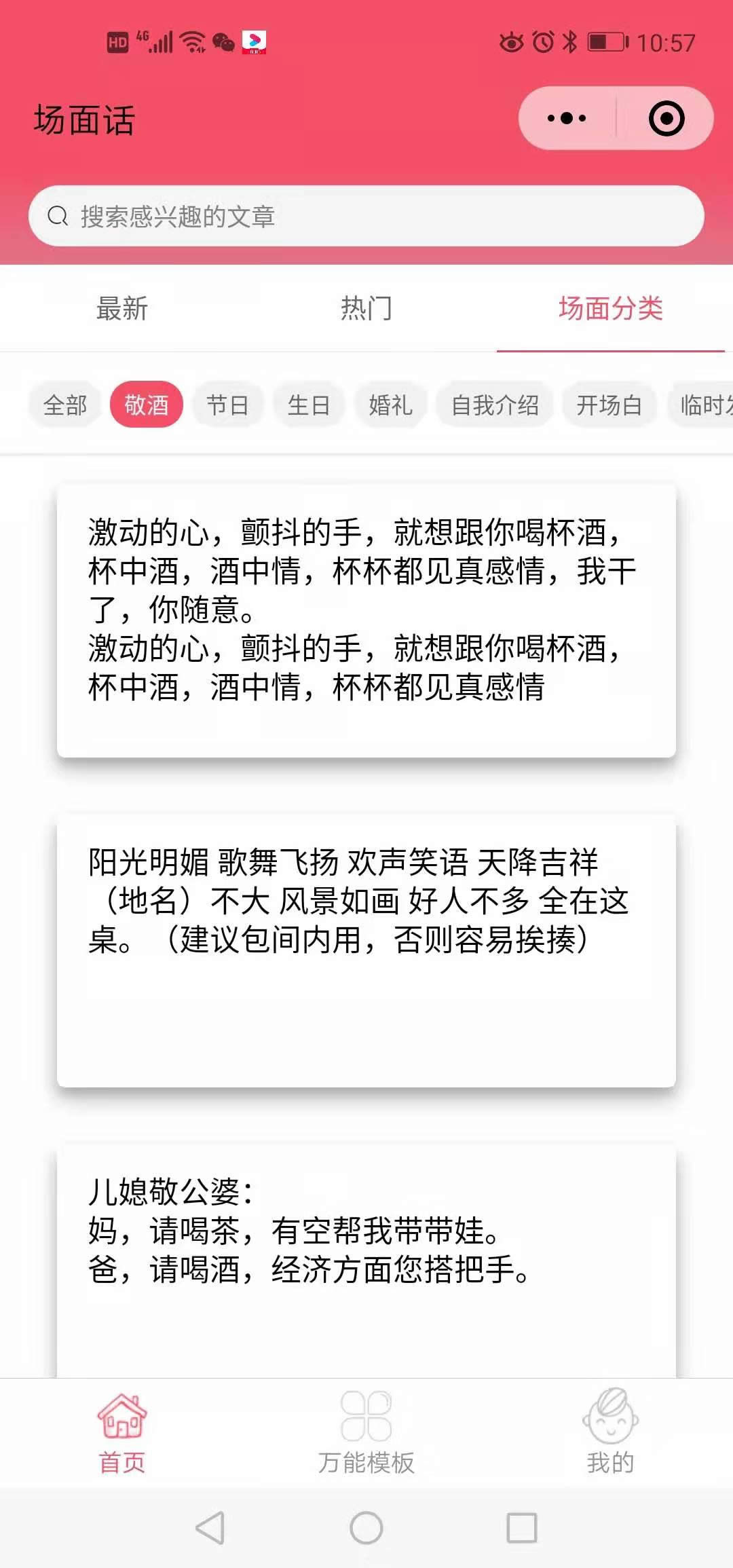
Task: Select the 全部 category chip
Action: (x=65, y=405)
